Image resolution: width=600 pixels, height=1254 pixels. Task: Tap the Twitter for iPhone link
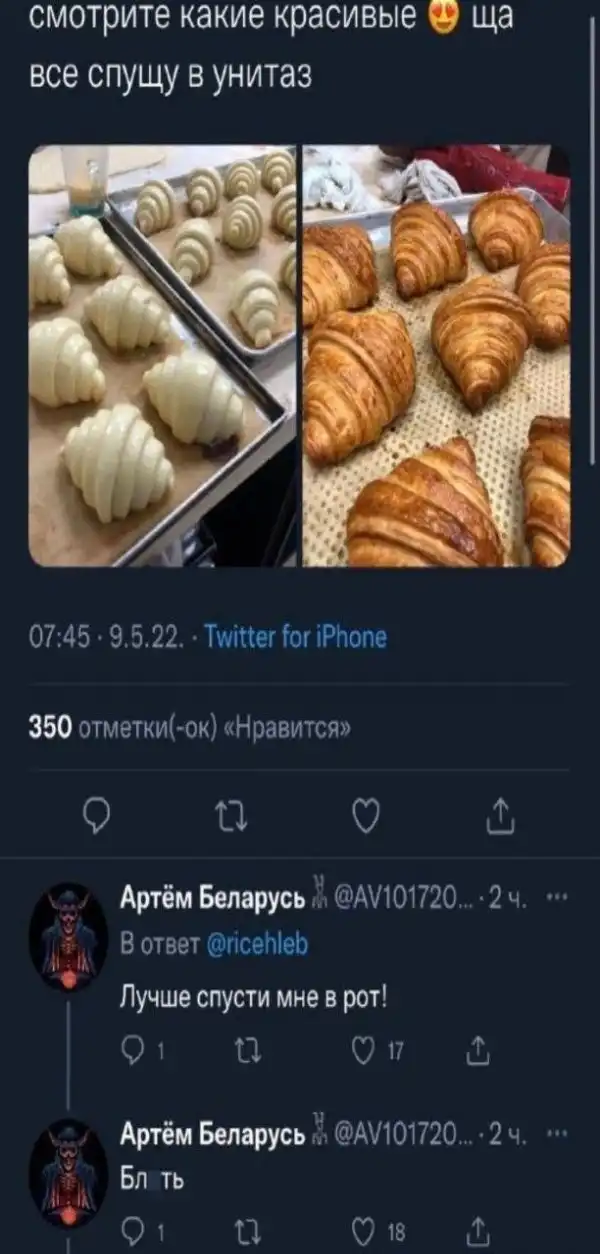tap(295, 637)
